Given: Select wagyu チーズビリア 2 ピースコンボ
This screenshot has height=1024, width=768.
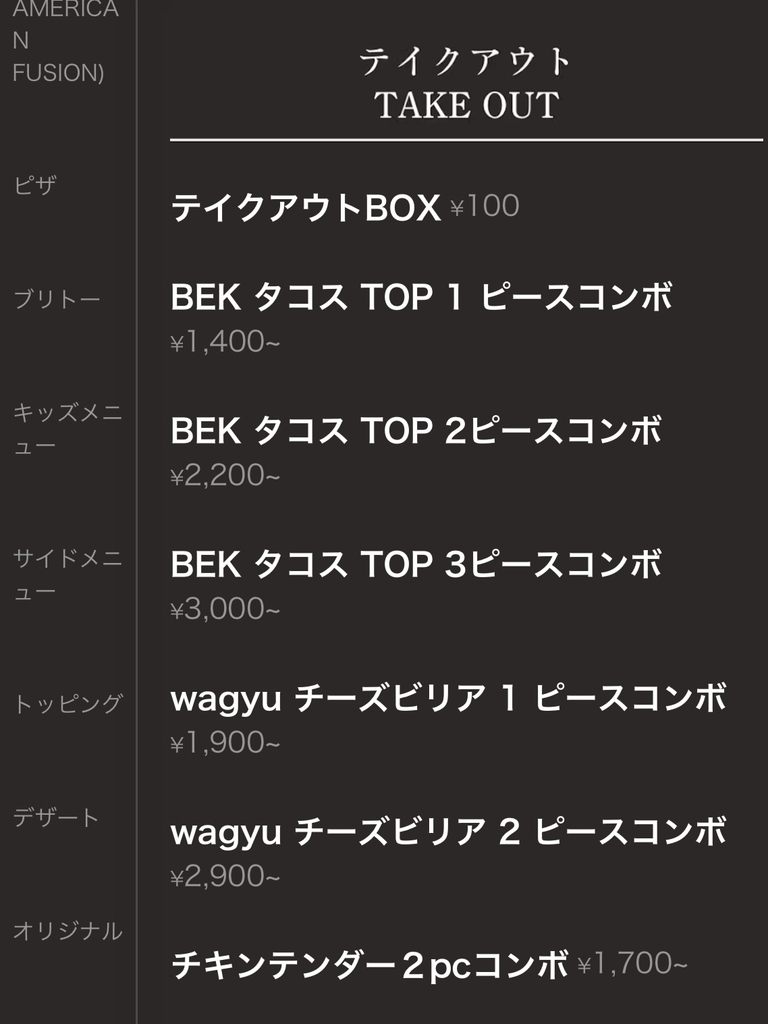Looking at the screenshot, I should pyautogui.click(x=448, y=833).
